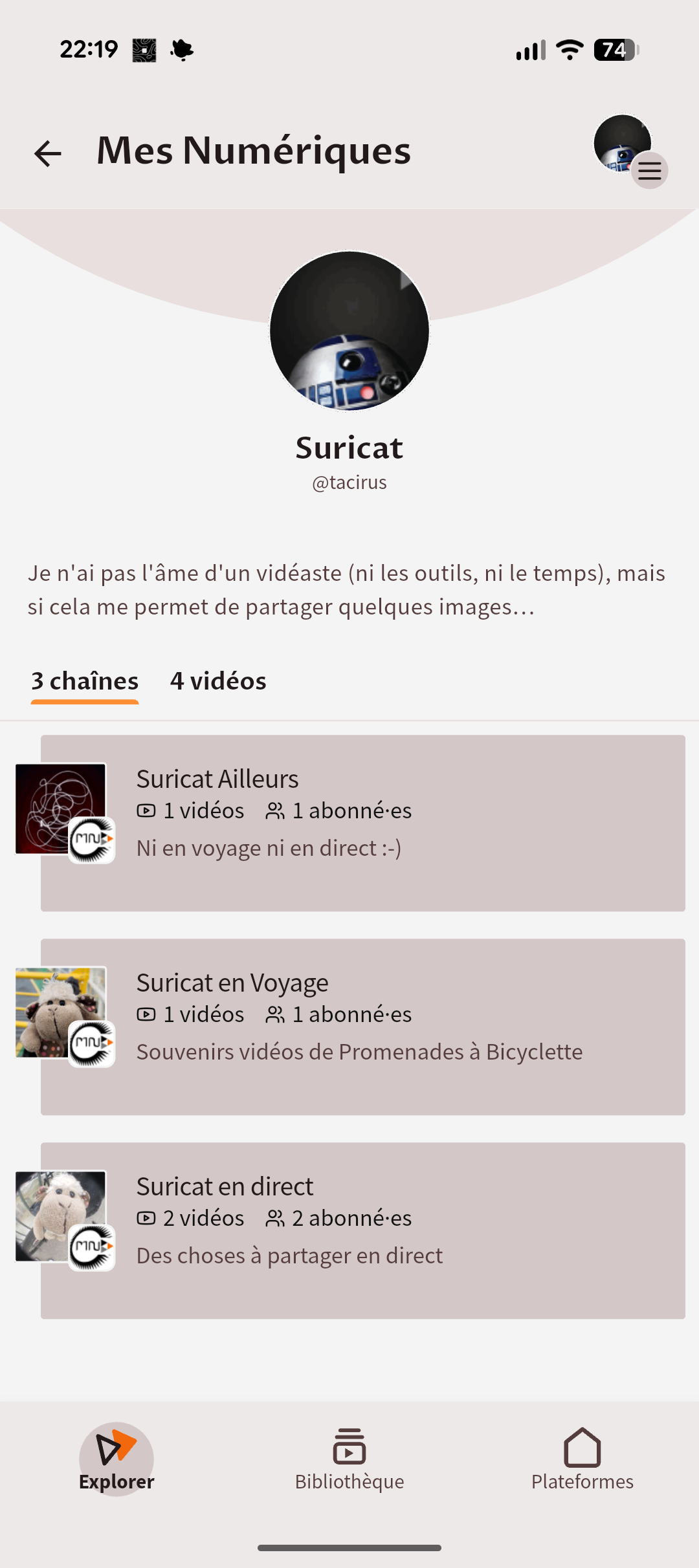Open the Suricat en Voyage channel
The image size is (699, 1568).
(362, 1027)
